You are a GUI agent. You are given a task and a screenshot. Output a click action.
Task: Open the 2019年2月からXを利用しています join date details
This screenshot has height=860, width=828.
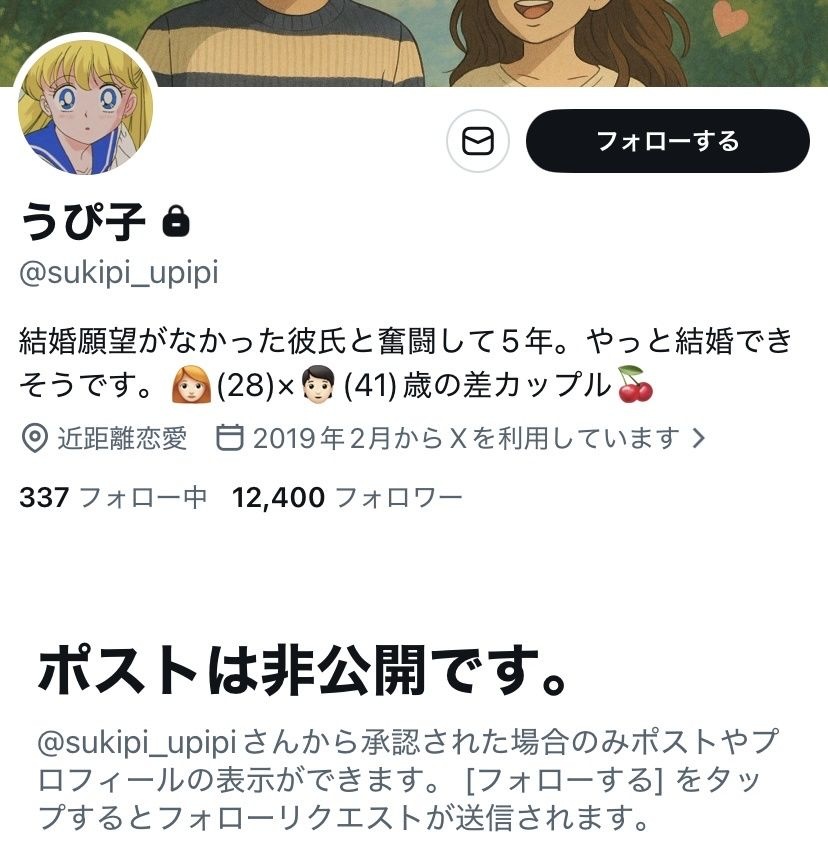[462, 438]
